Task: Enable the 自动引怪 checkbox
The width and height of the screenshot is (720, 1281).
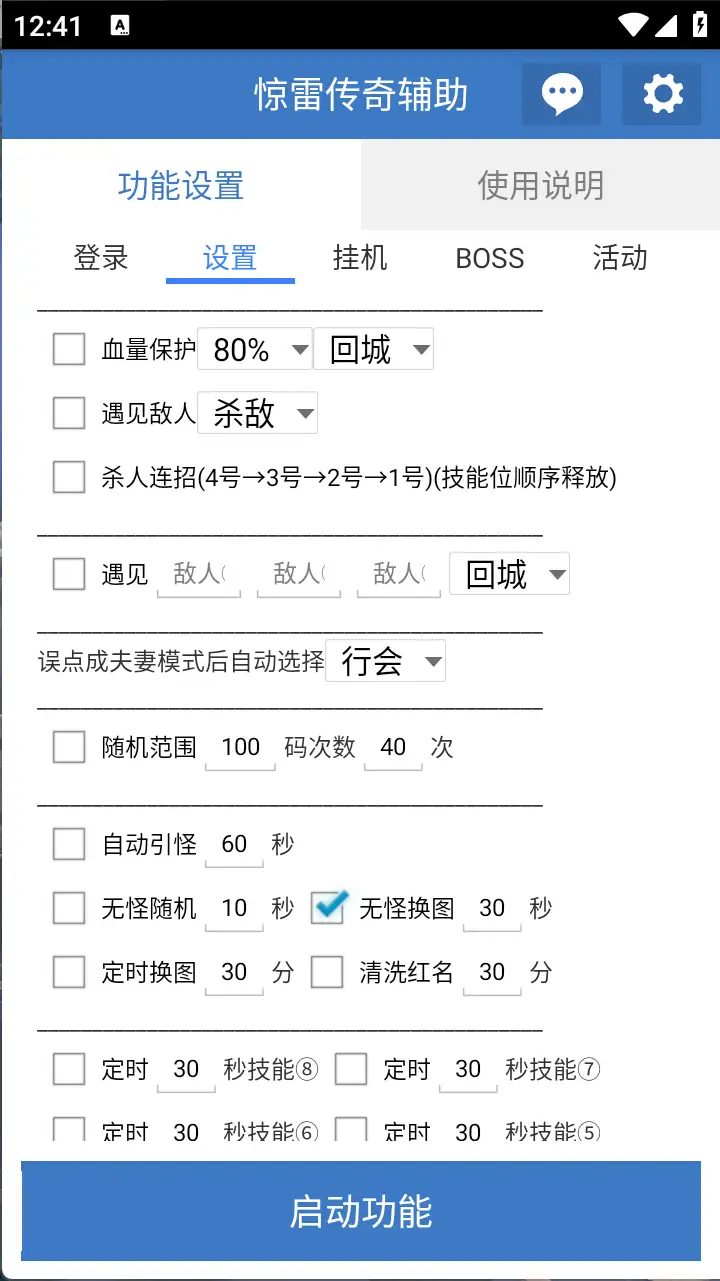Action: pyautogui.click(x=69, y=844)
